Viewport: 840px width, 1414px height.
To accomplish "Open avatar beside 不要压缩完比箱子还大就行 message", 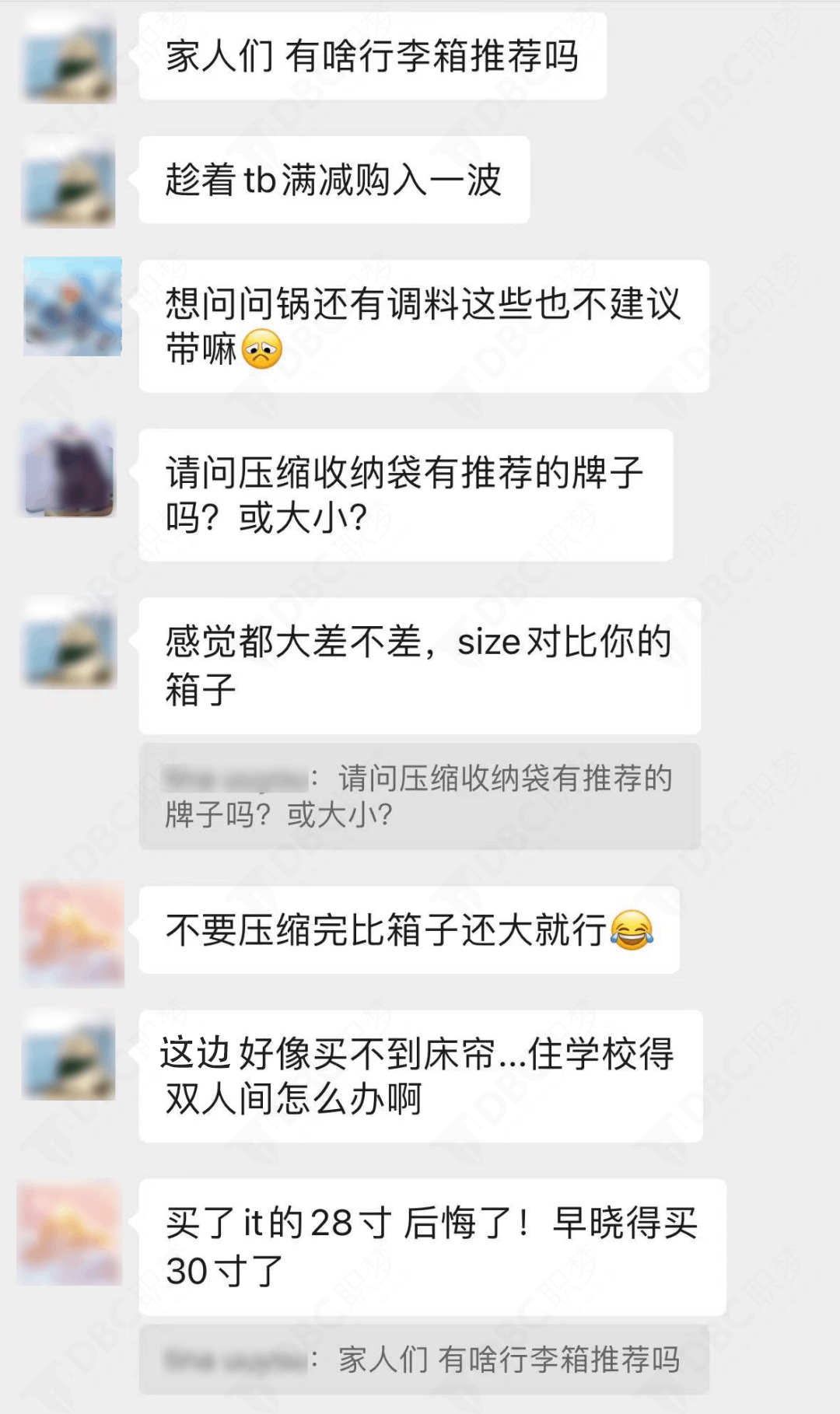I will pyautogui.click(x=71, y=935).
